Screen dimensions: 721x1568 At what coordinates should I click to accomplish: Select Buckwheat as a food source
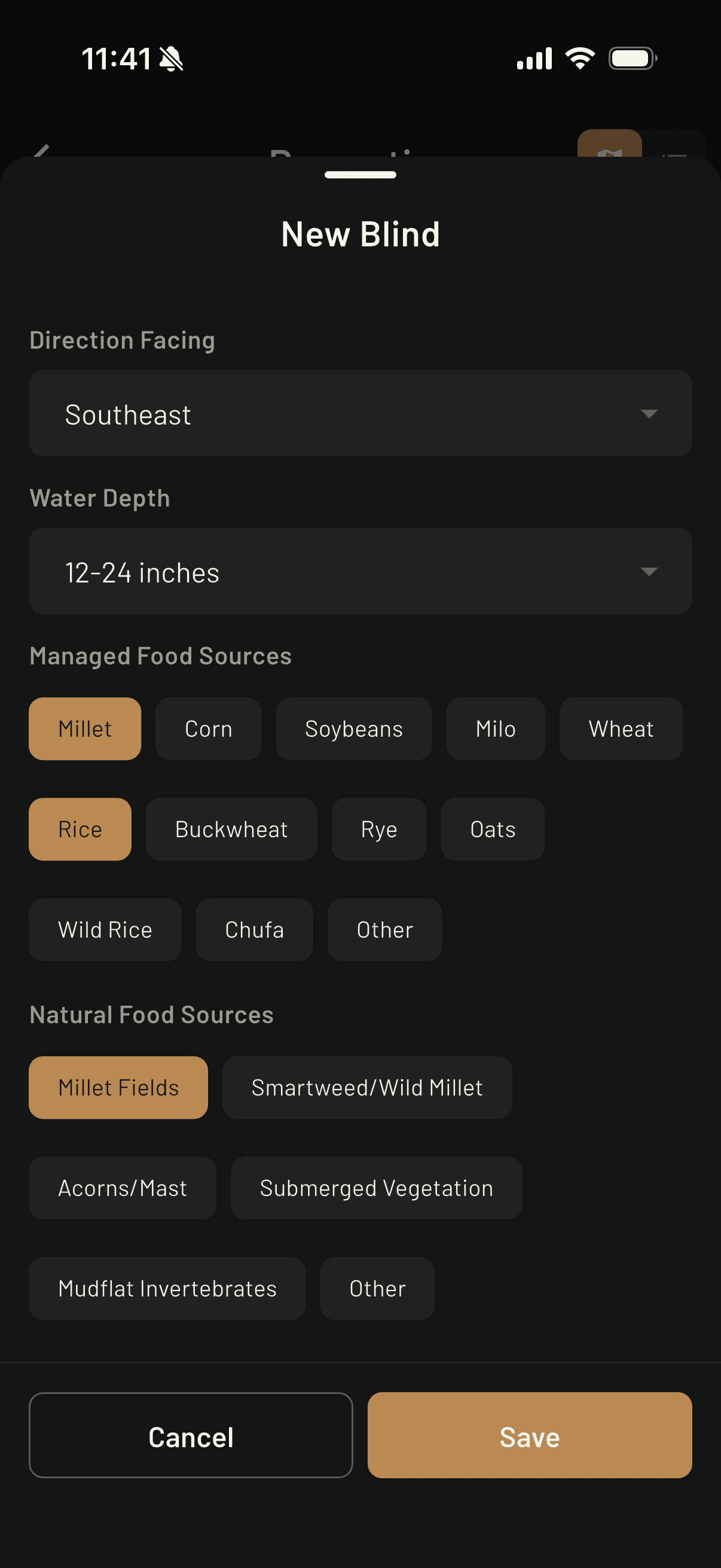(x=231, y=828)
